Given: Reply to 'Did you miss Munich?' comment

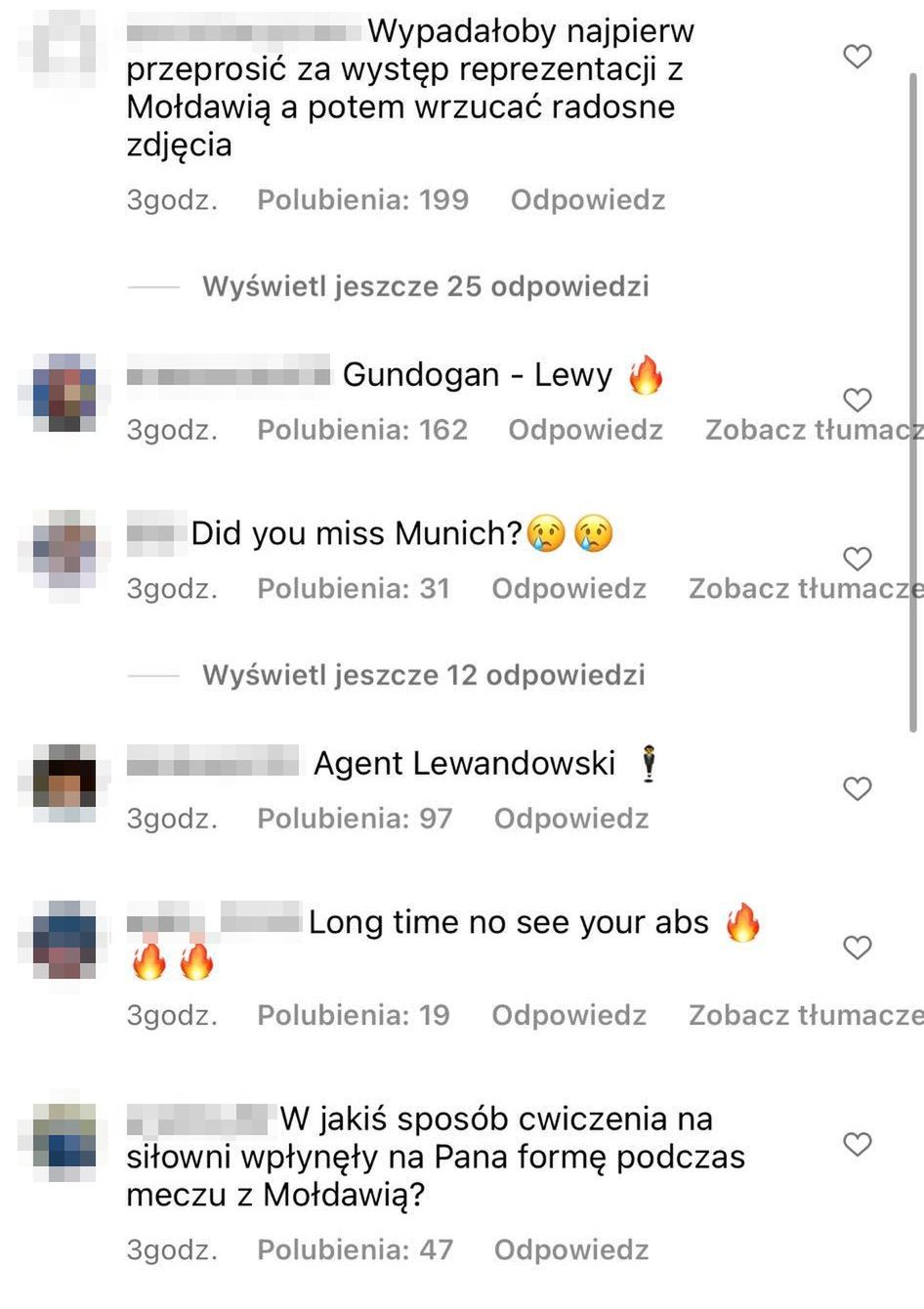Looking at the screenshot, I should click(x=568, y=588).
